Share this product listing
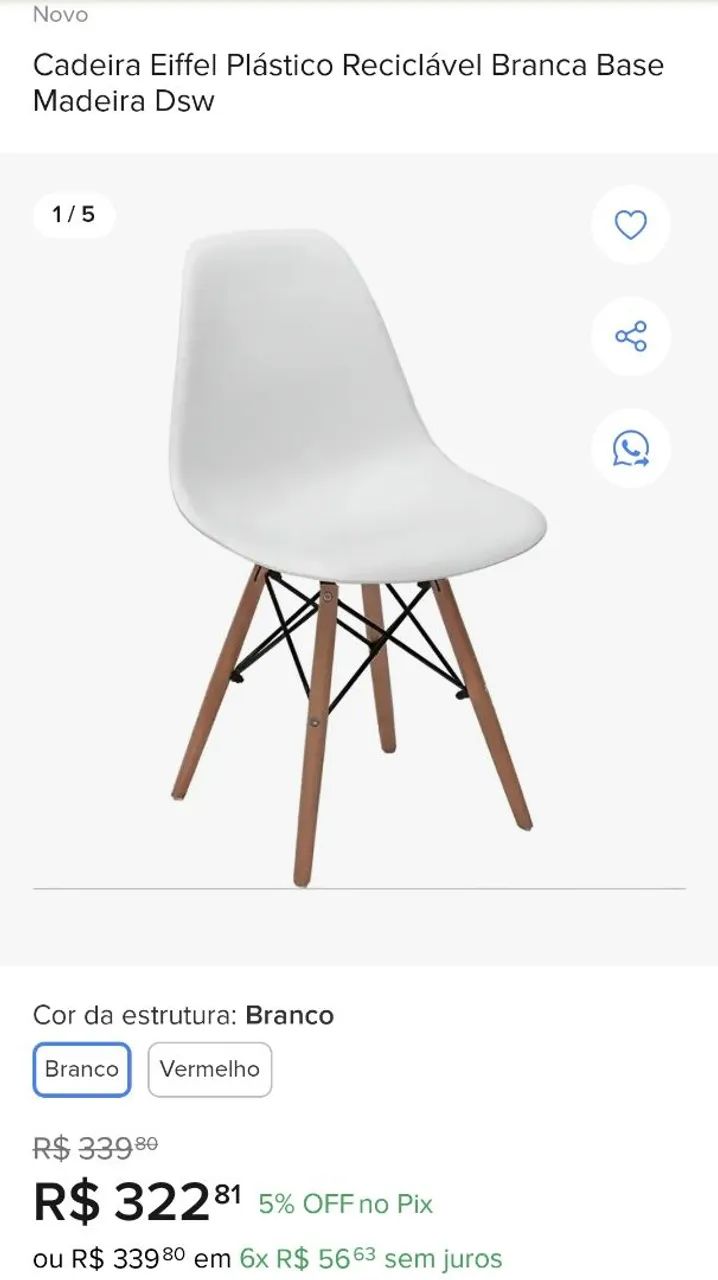Viewport: 718px width, 1280px height. point(630,336)
